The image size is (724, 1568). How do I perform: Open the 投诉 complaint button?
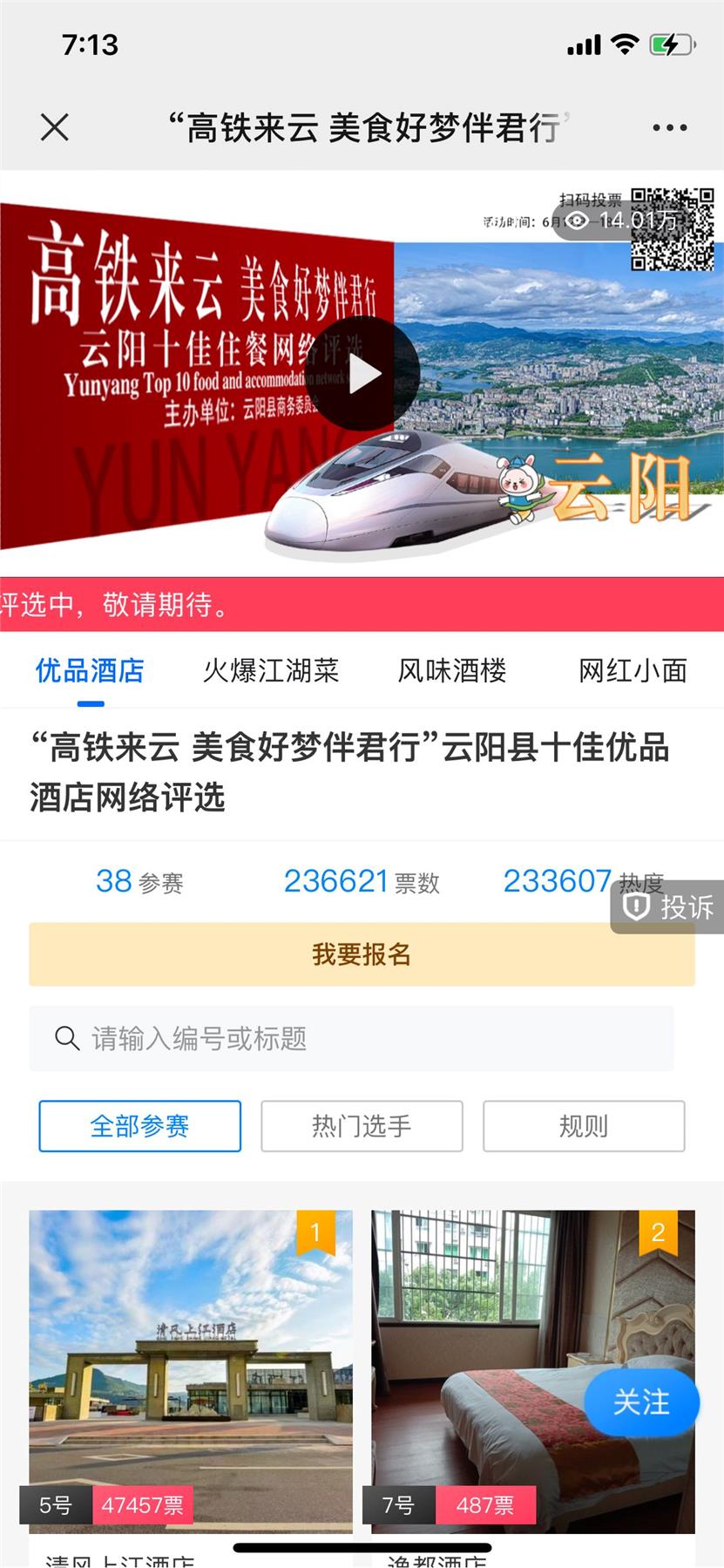click(669, 907)
